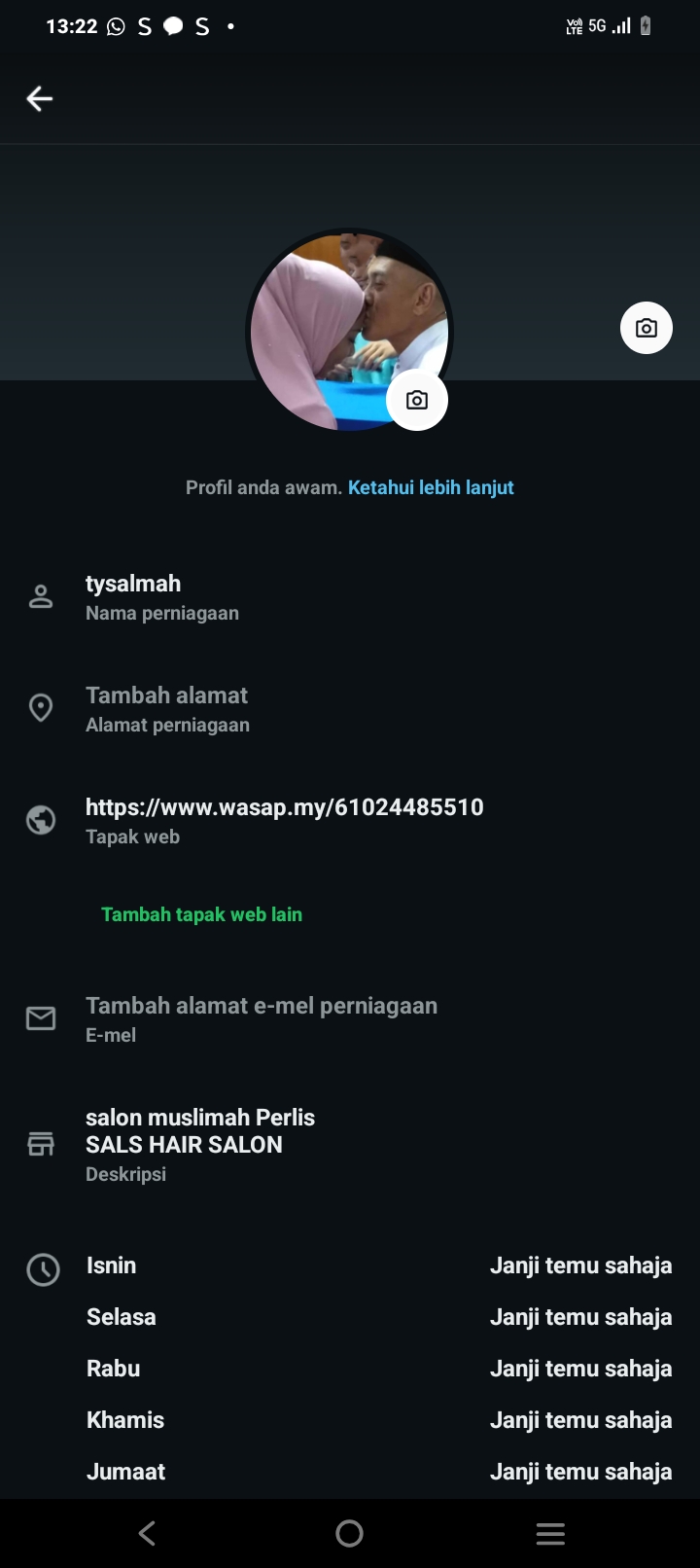Tap Tambah alamat e-mel perniagaan row
700x1568 pixels.
tap(261, 1017)
